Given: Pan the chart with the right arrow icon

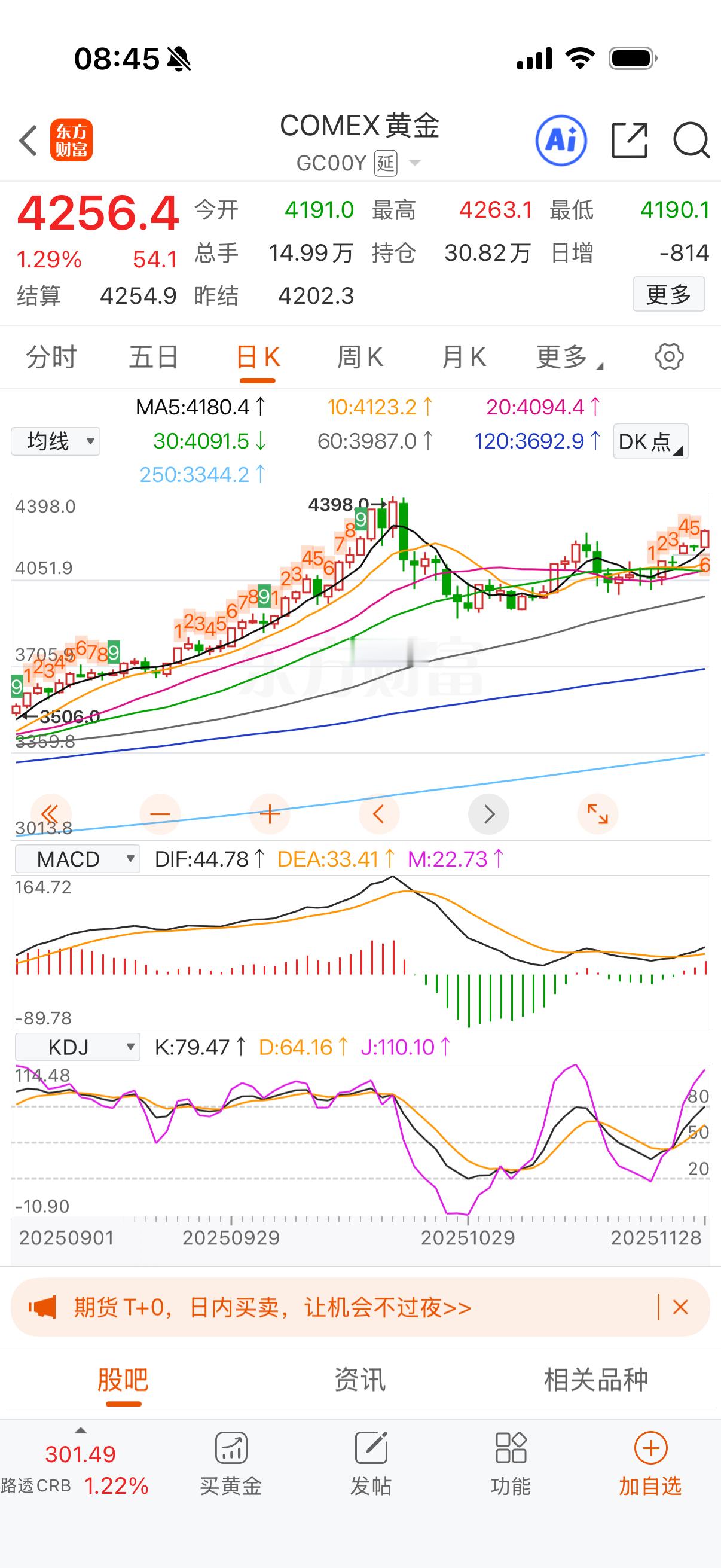Looking at the screenshot, I should tap(488, 813).
